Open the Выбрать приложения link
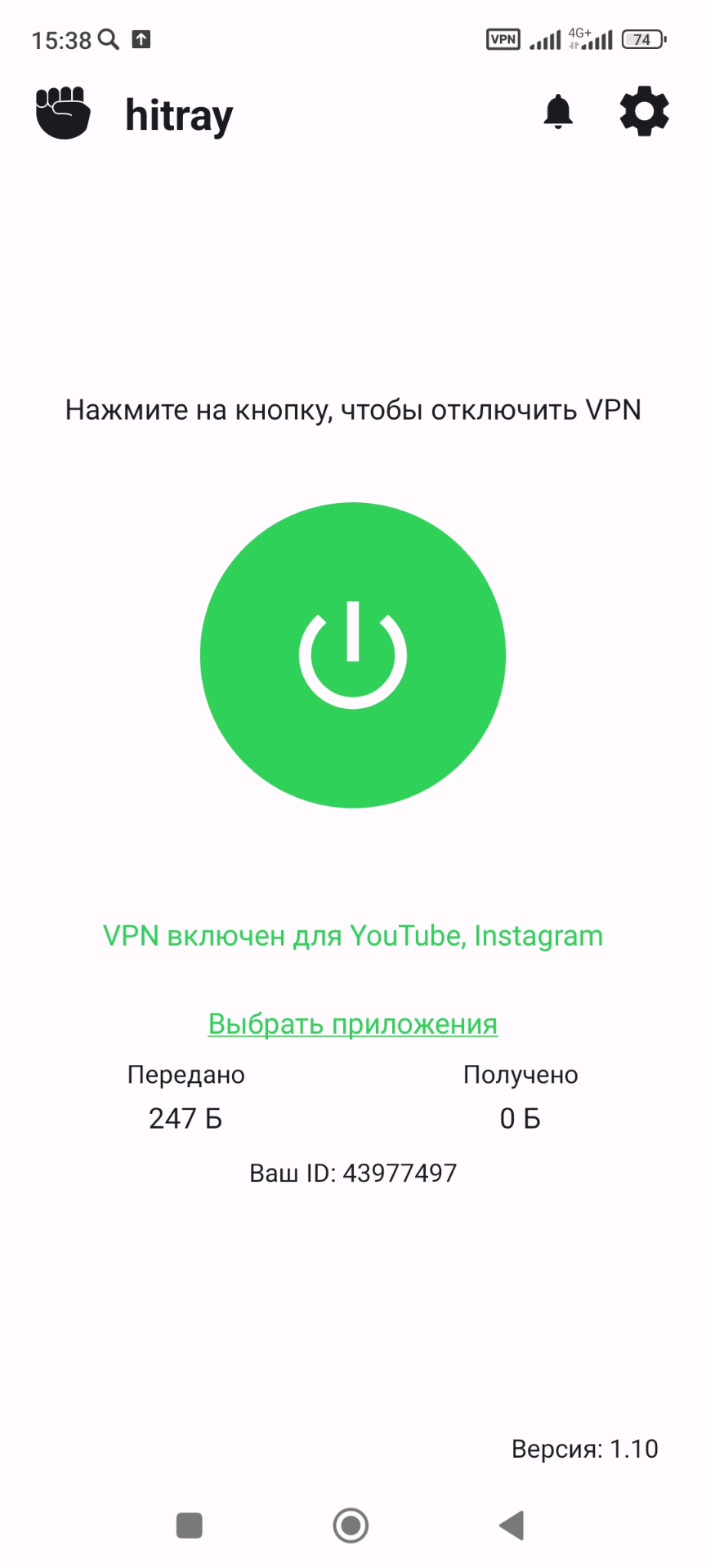Image resolution: width=706 pixels, height=1568 pixels. 353,1023
